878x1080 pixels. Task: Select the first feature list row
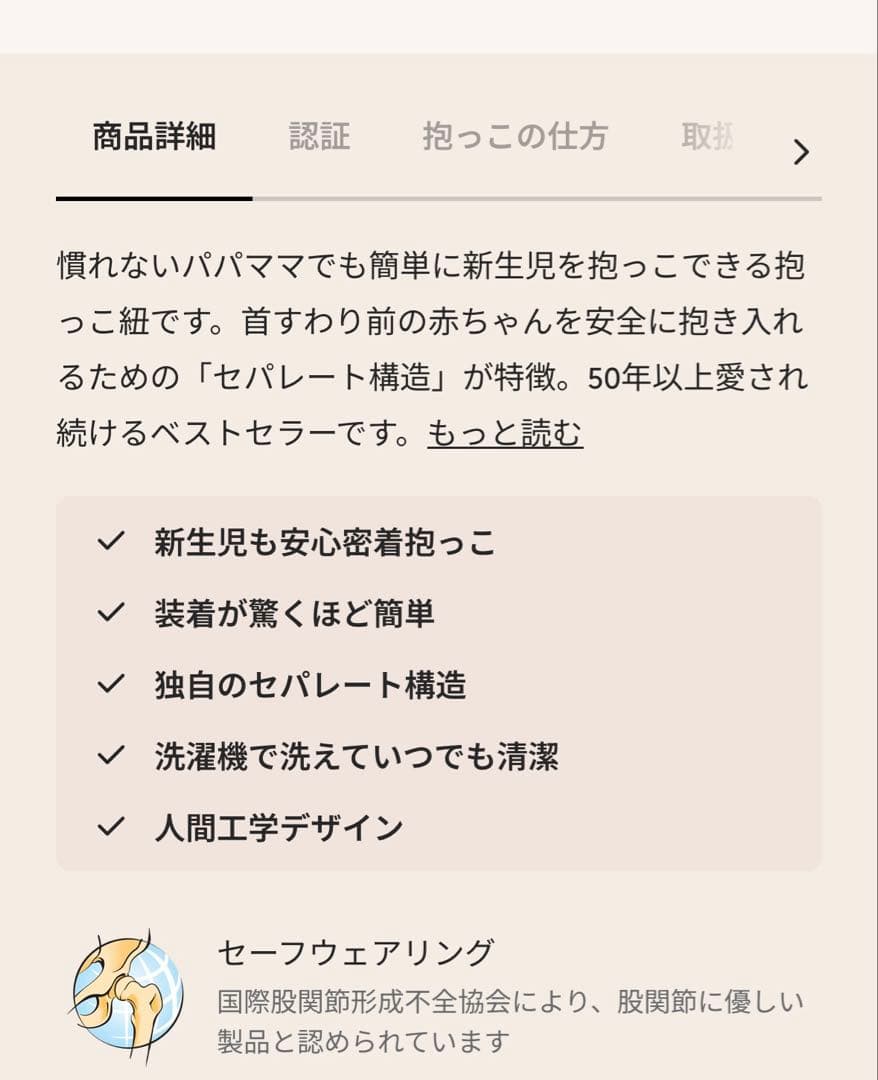pos(300,542)
